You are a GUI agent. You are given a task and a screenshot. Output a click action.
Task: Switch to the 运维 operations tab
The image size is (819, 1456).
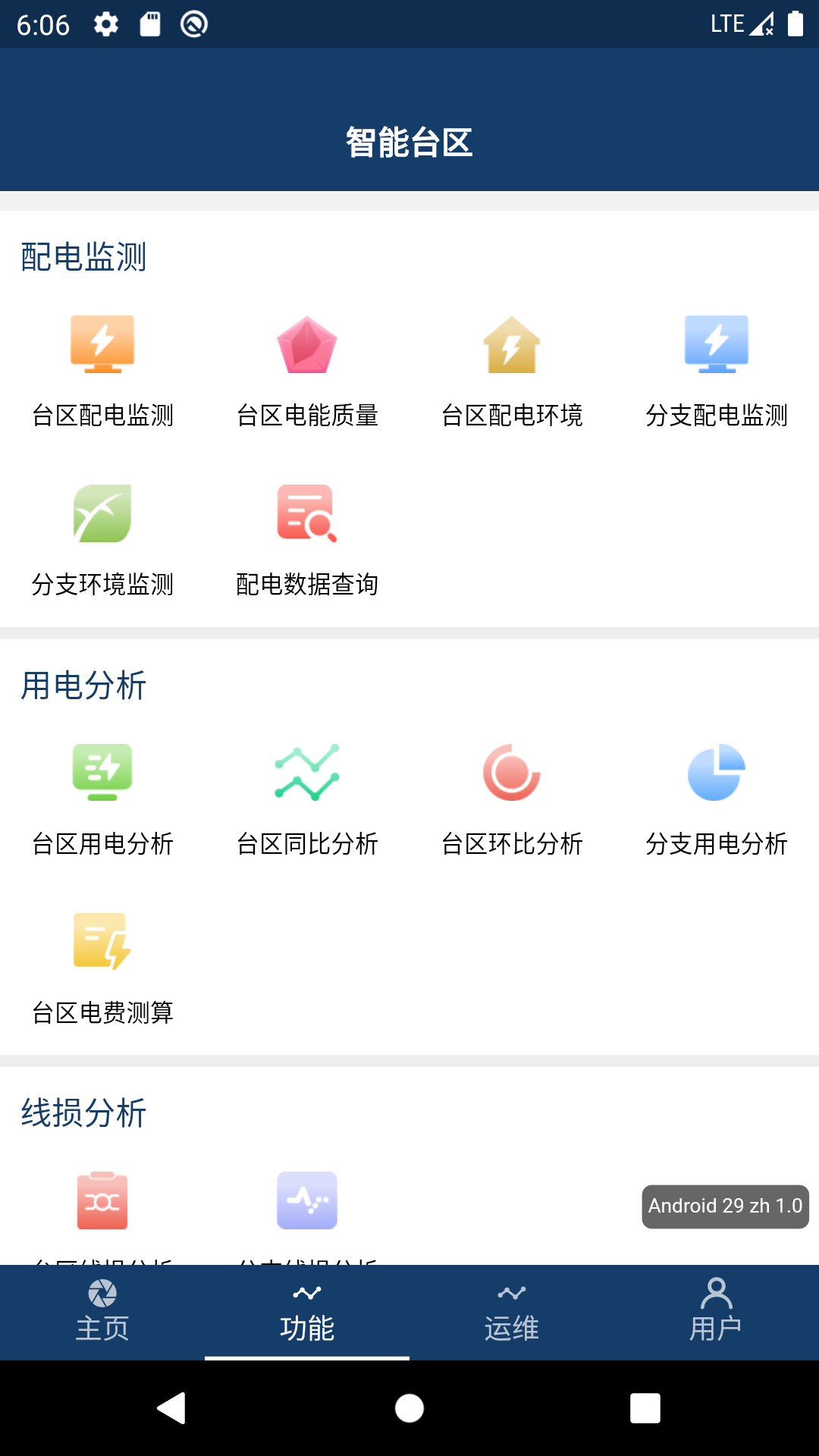[x=512, y=1312]
